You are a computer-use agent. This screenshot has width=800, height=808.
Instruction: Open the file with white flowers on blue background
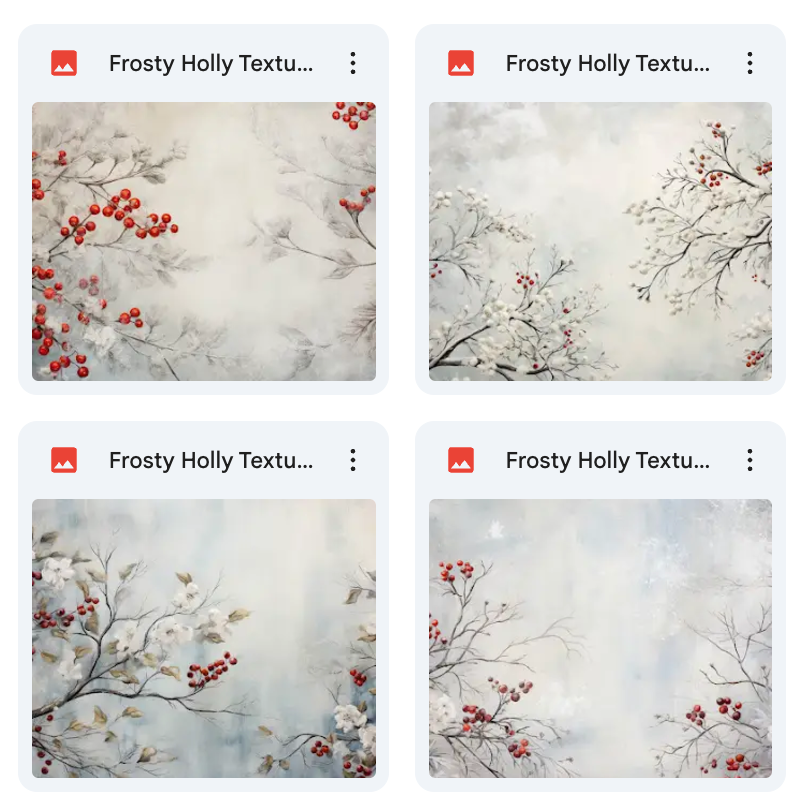tap(204, 638)
